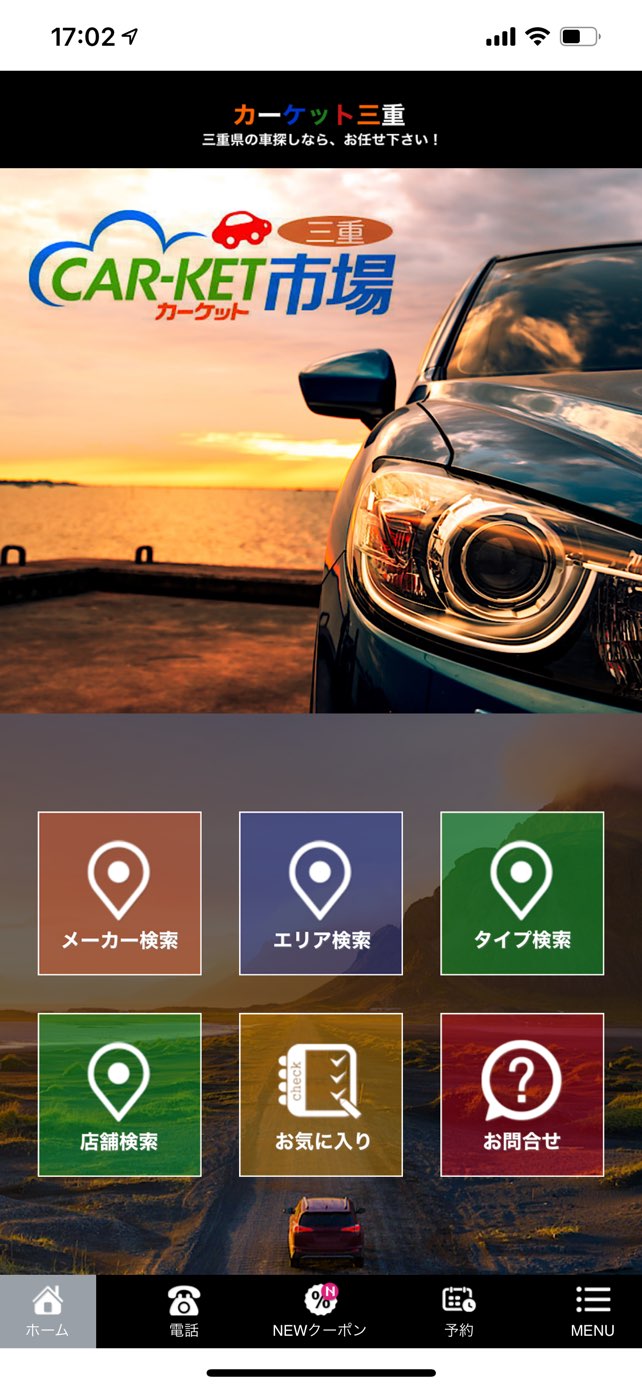642x1389 pixels.
Task: Select the エリア検索 tile
Action: coord(321,893)
